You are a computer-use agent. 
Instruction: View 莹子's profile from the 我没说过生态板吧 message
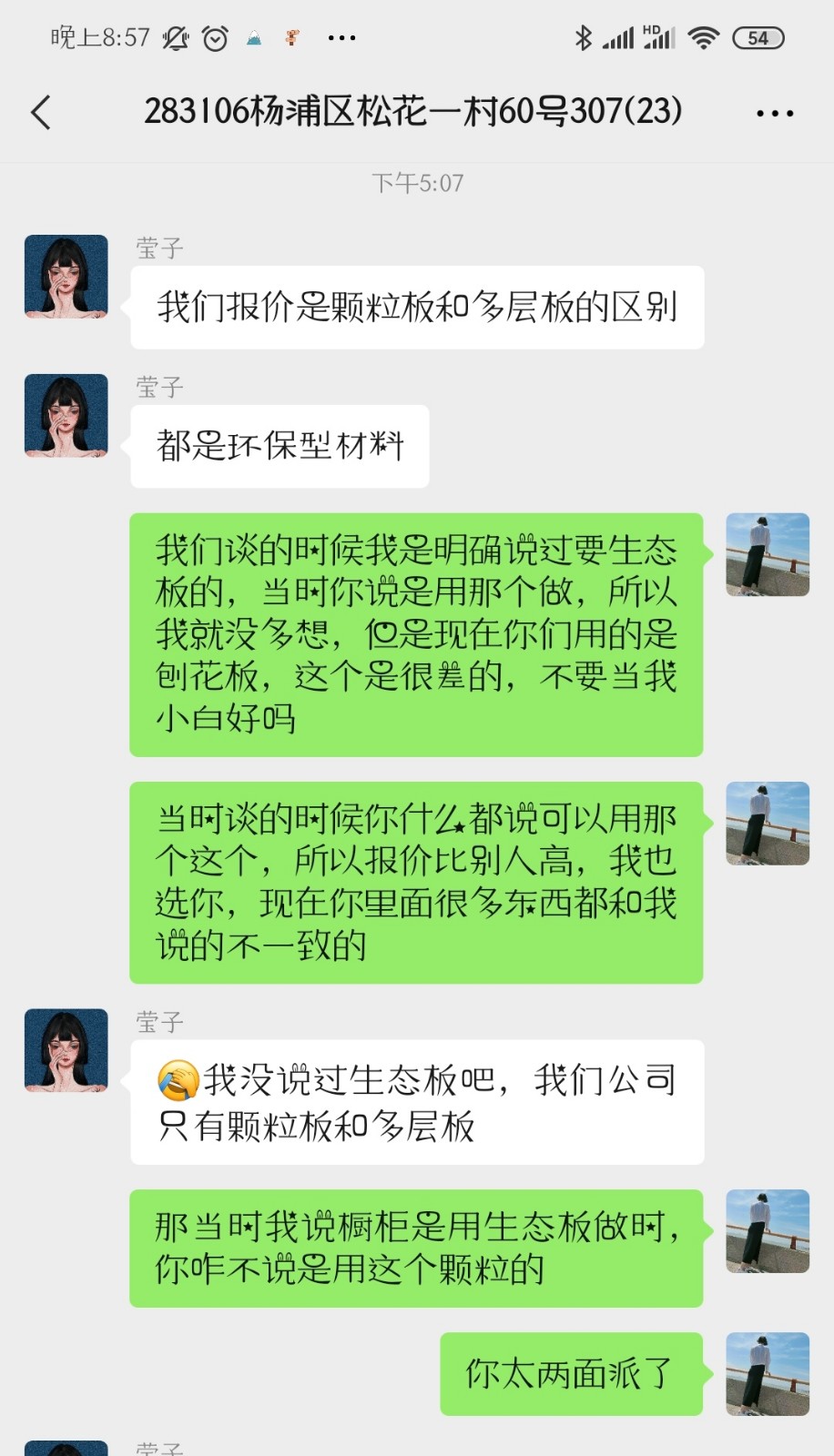click(66, 1049)
